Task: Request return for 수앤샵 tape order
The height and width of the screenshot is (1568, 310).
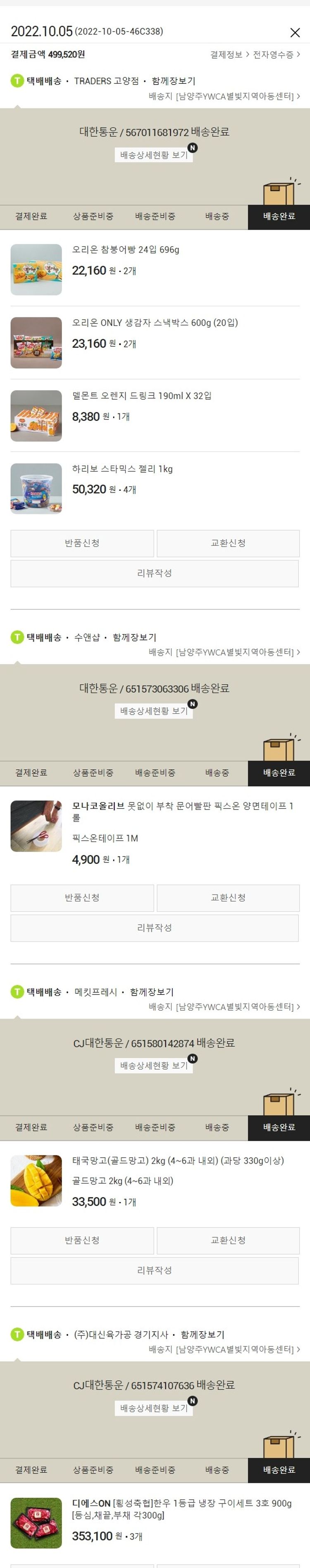Action: click(82, 897)
